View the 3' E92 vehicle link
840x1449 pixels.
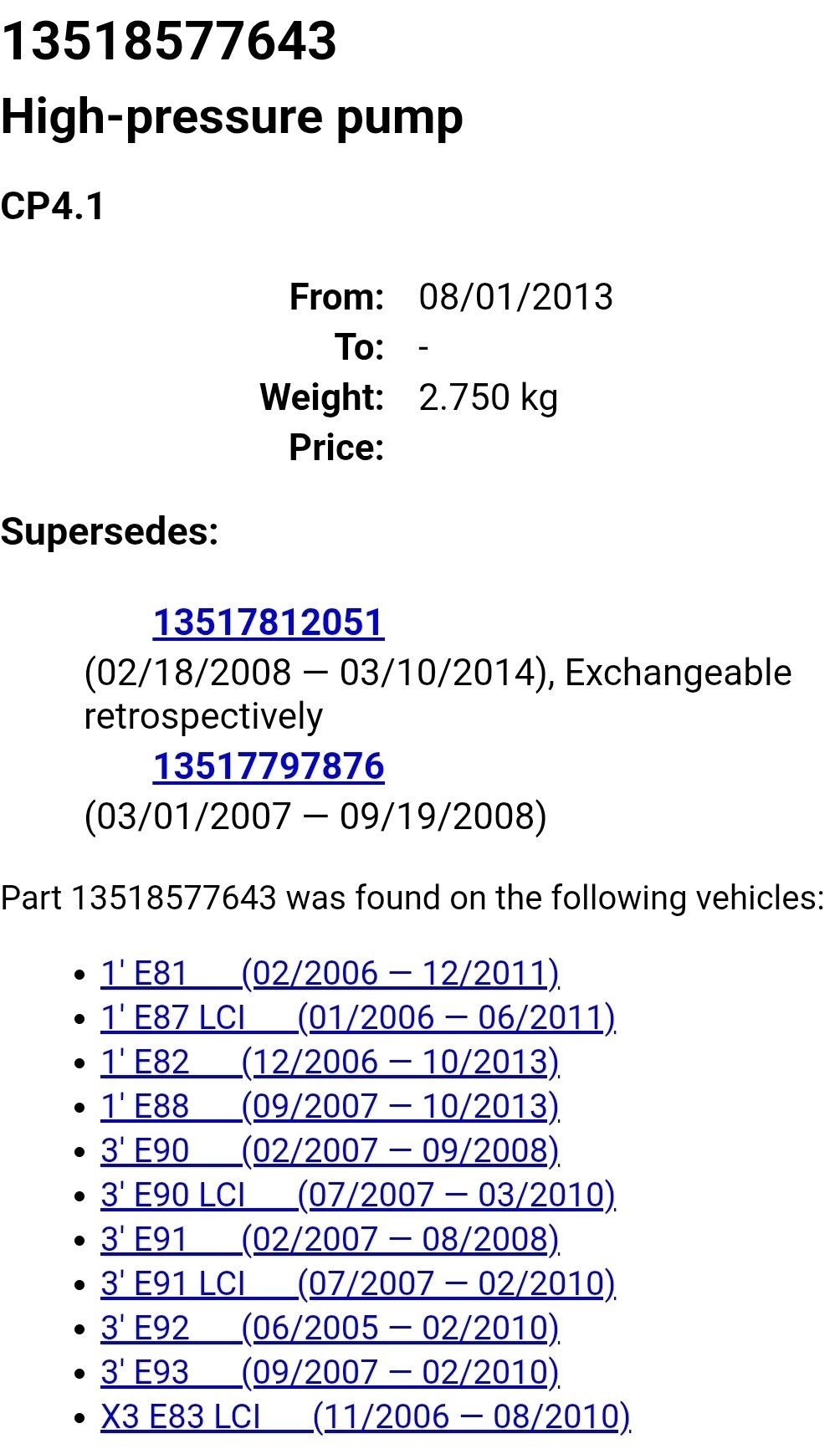330,1329
